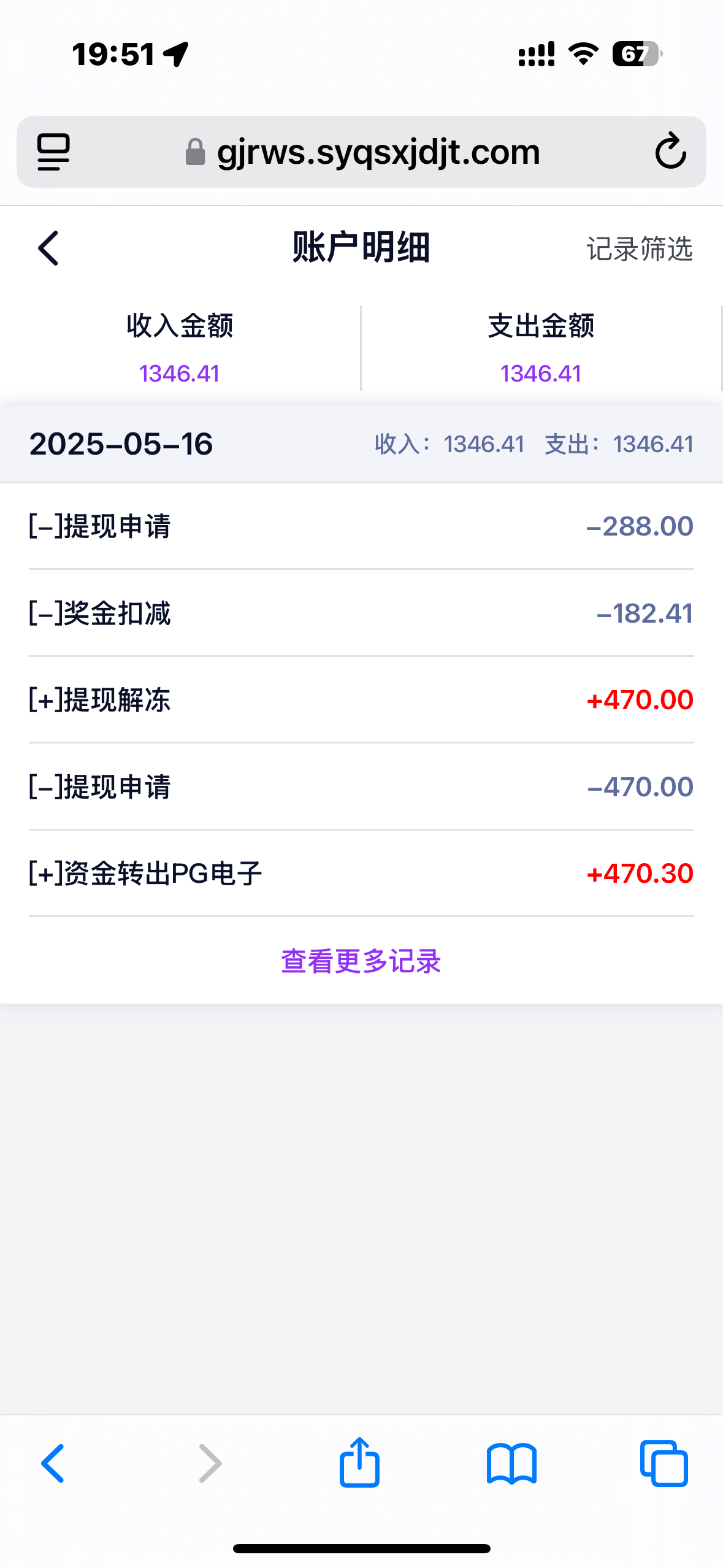The width and height of the screenshot is (723, 1568).
Task: Open Safari page settings menu
Action: click(x=54, y=152)
